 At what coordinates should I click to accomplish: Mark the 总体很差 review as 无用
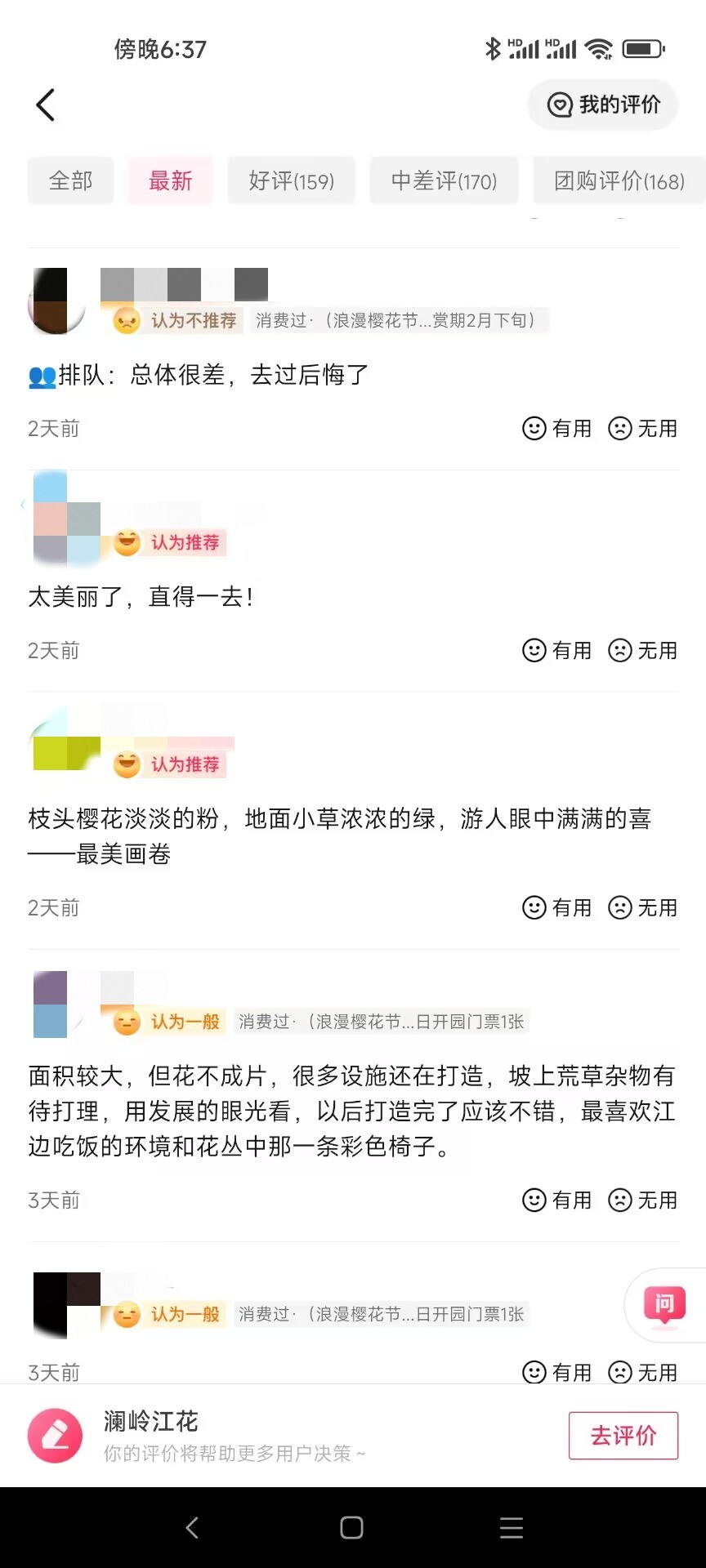[643, 428]
